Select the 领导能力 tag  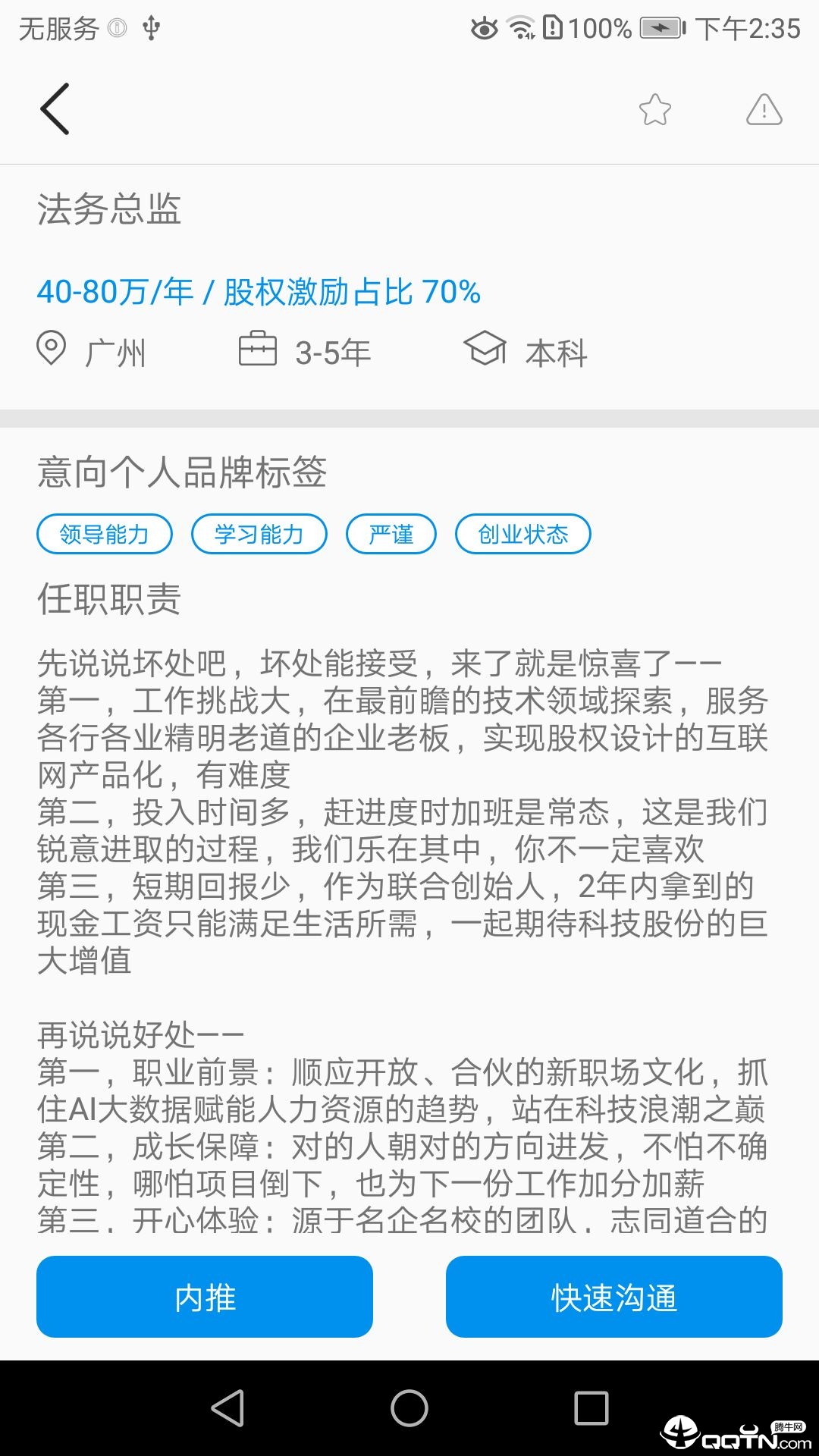[105, 533]
